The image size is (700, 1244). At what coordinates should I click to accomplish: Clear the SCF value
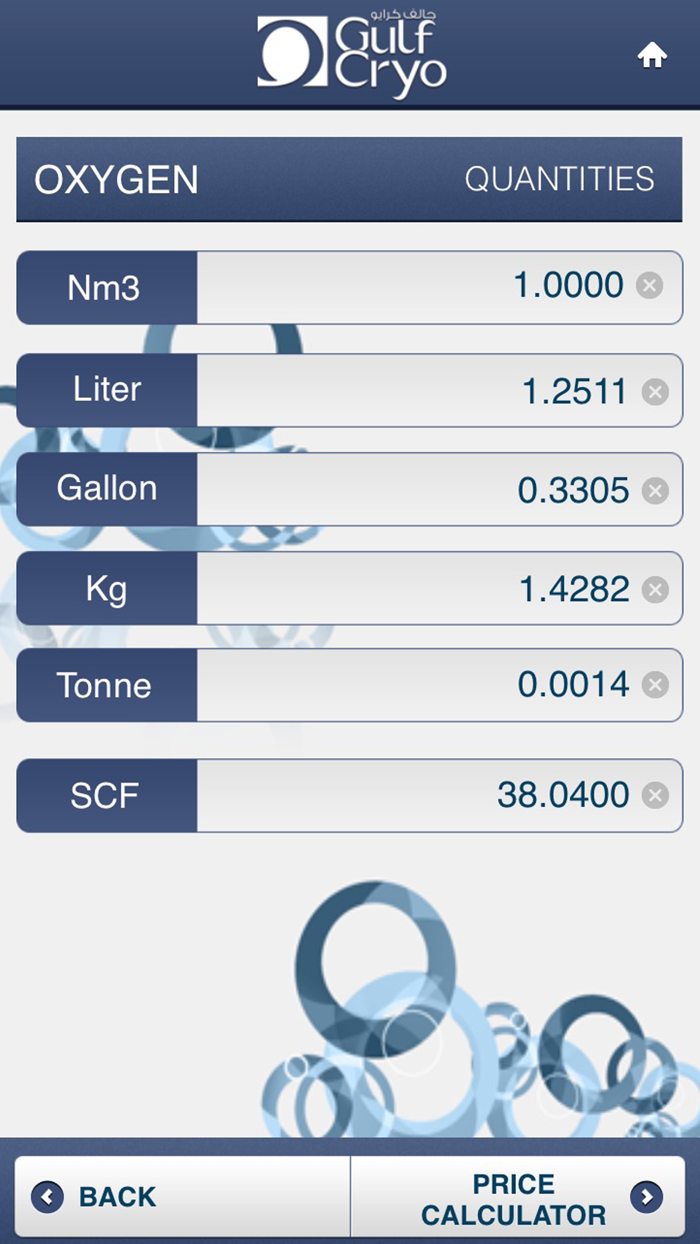(655, 796)
